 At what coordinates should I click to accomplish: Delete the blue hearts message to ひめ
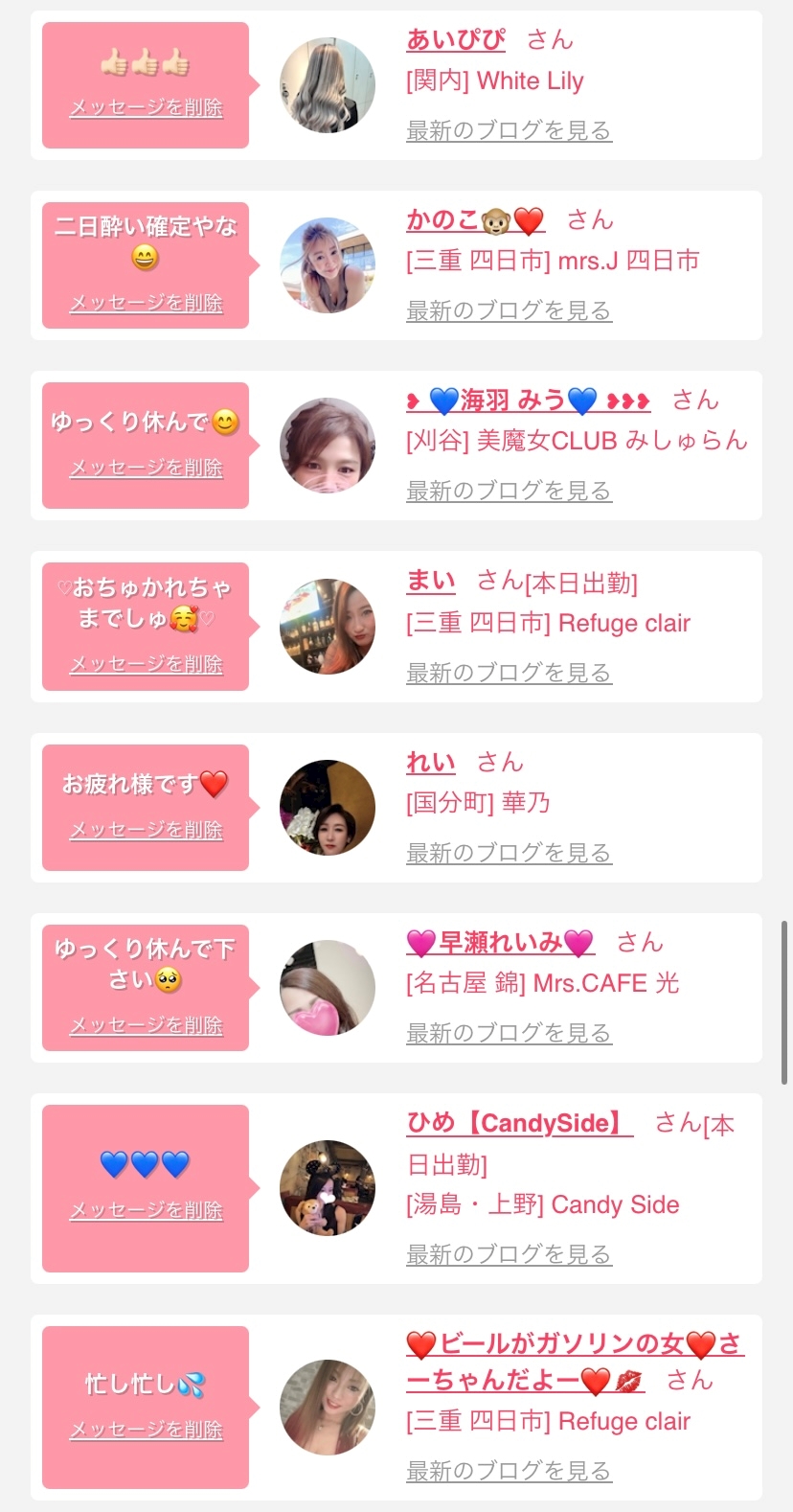click(x=146, y=1210)
